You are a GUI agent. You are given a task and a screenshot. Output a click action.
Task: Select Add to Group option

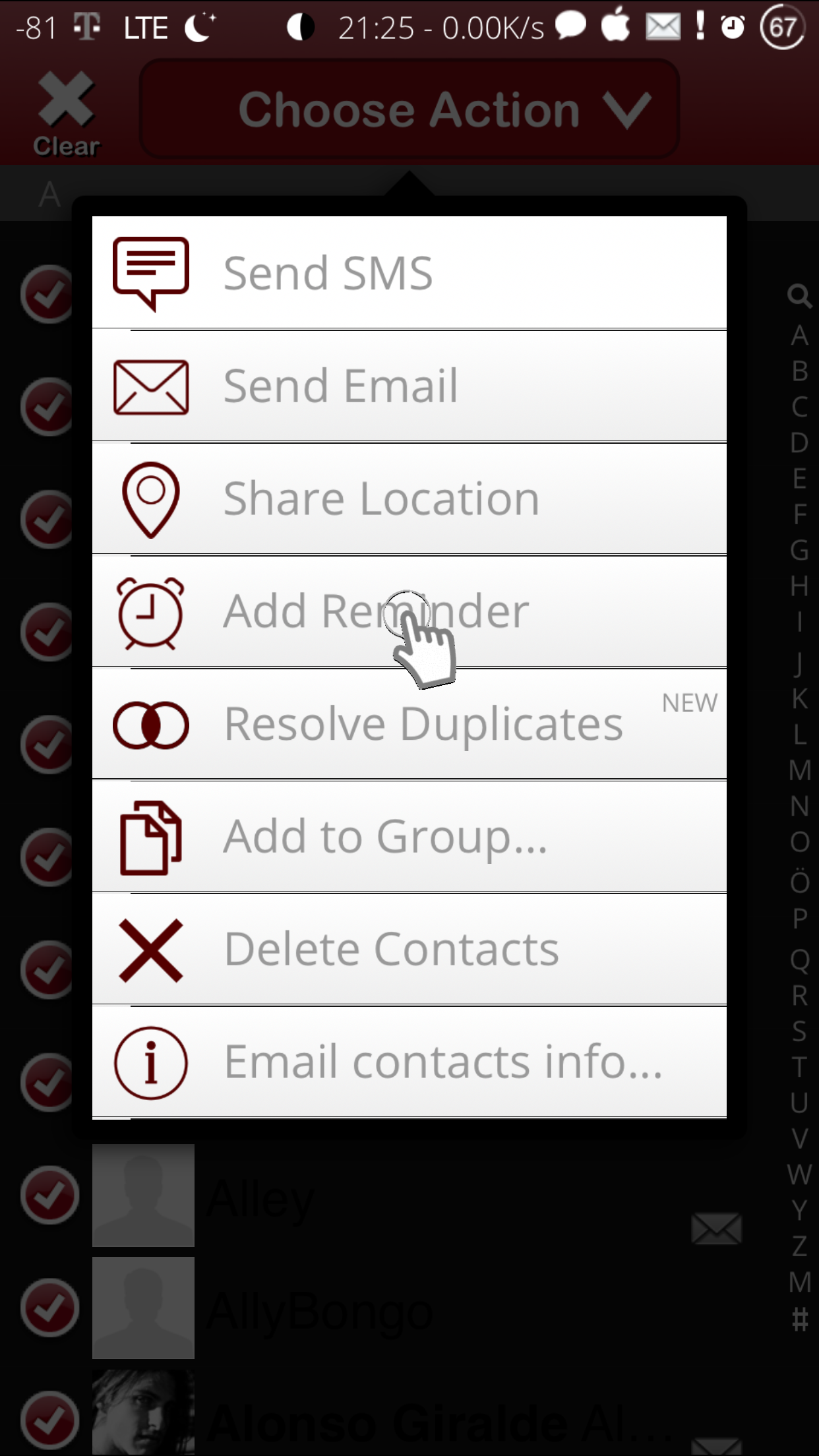[x=409, y=837]
